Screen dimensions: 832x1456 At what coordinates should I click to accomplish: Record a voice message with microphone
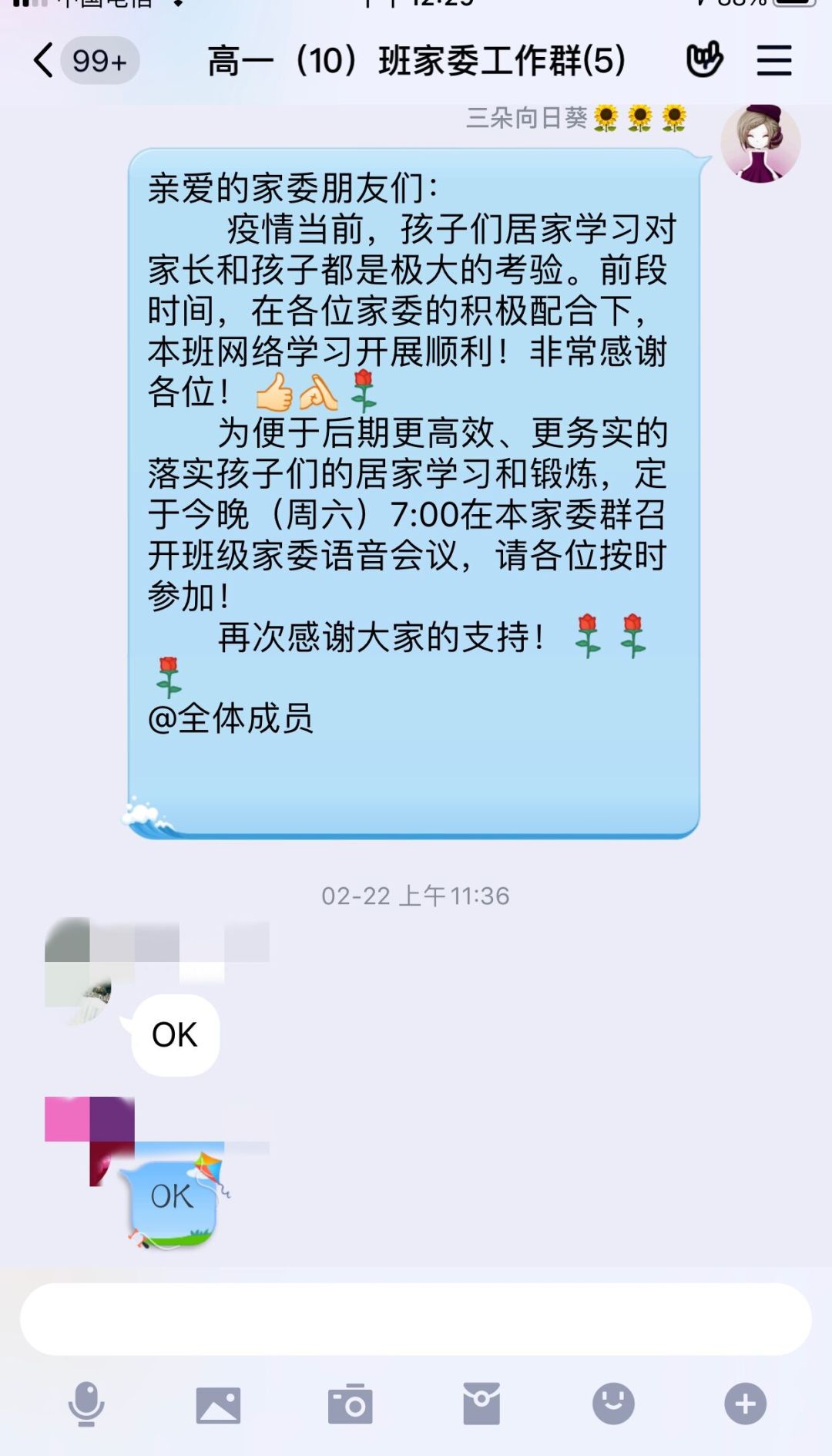pyautogui.click(x=86, y=1404)
